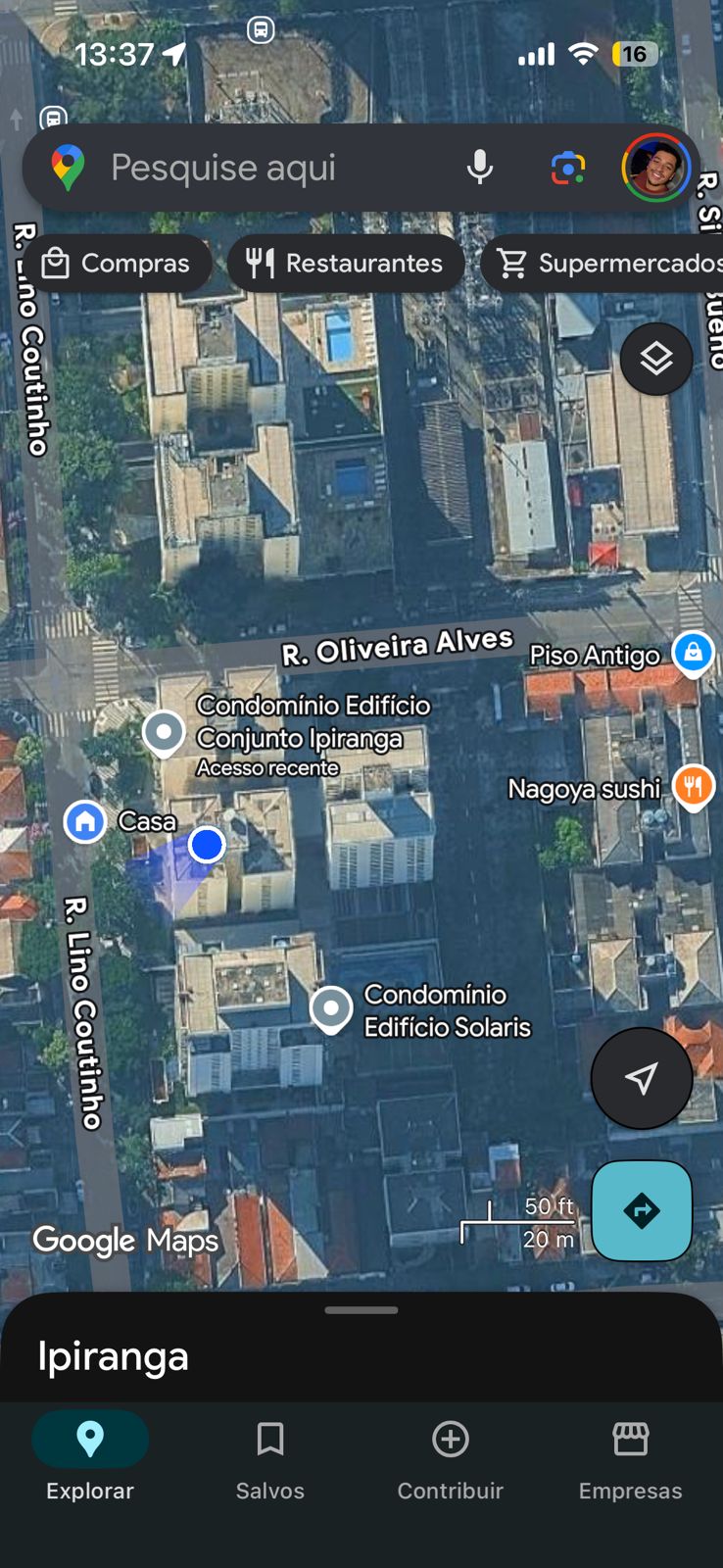The height and width of the screenshot is (1568, 723).
Task: Open the account profile picture
Action: (655, 169)
